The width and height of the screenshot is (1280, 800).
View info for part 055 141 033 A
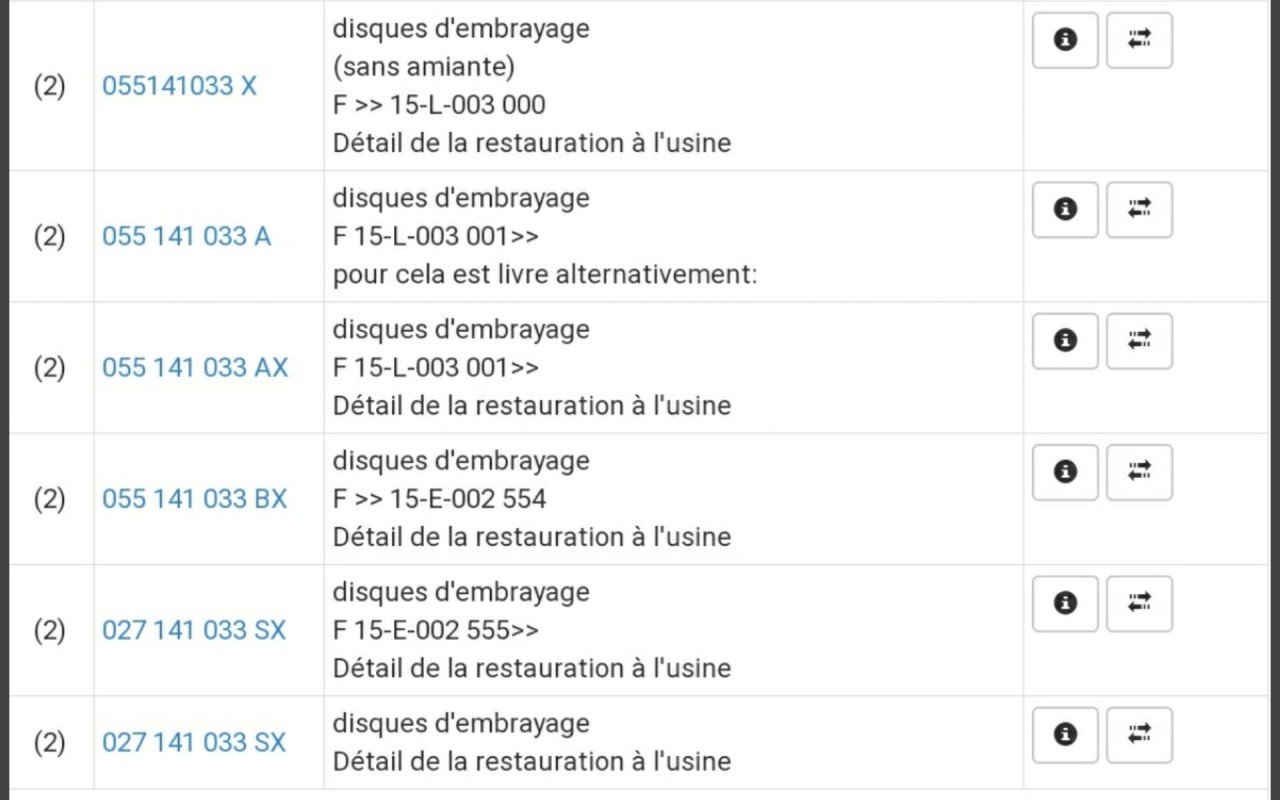coord(1065,209)
